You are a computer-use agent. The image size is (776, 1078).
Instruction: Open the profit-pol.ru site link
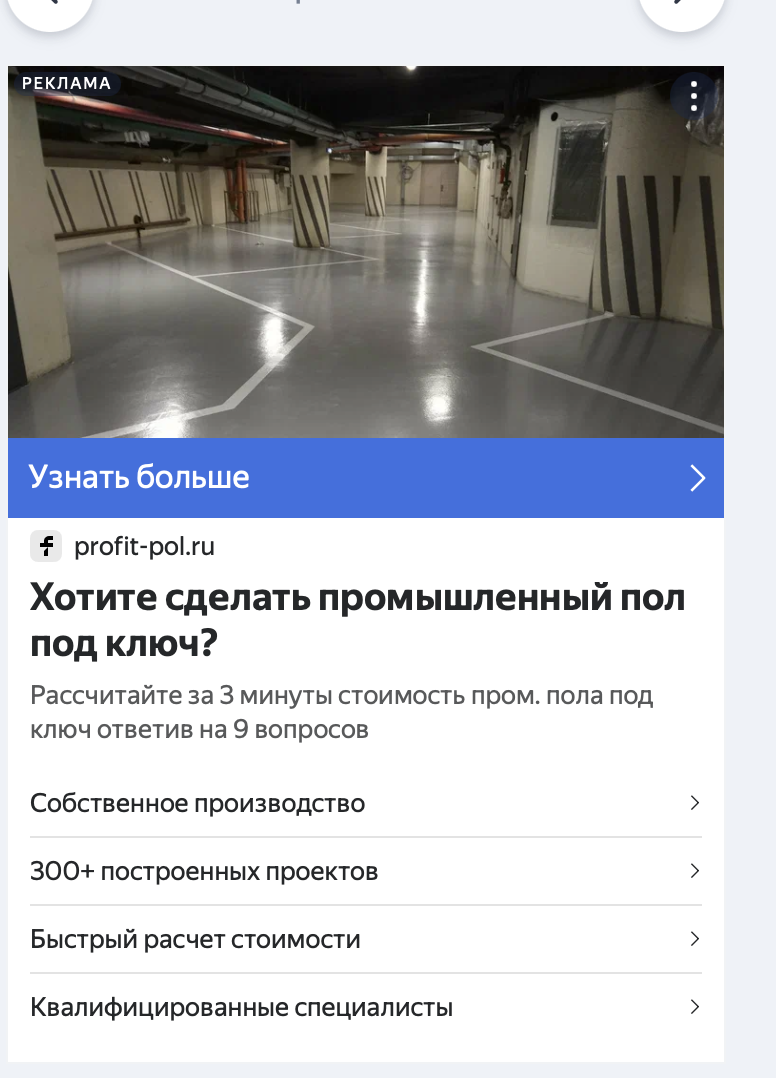tap(144, 547)
